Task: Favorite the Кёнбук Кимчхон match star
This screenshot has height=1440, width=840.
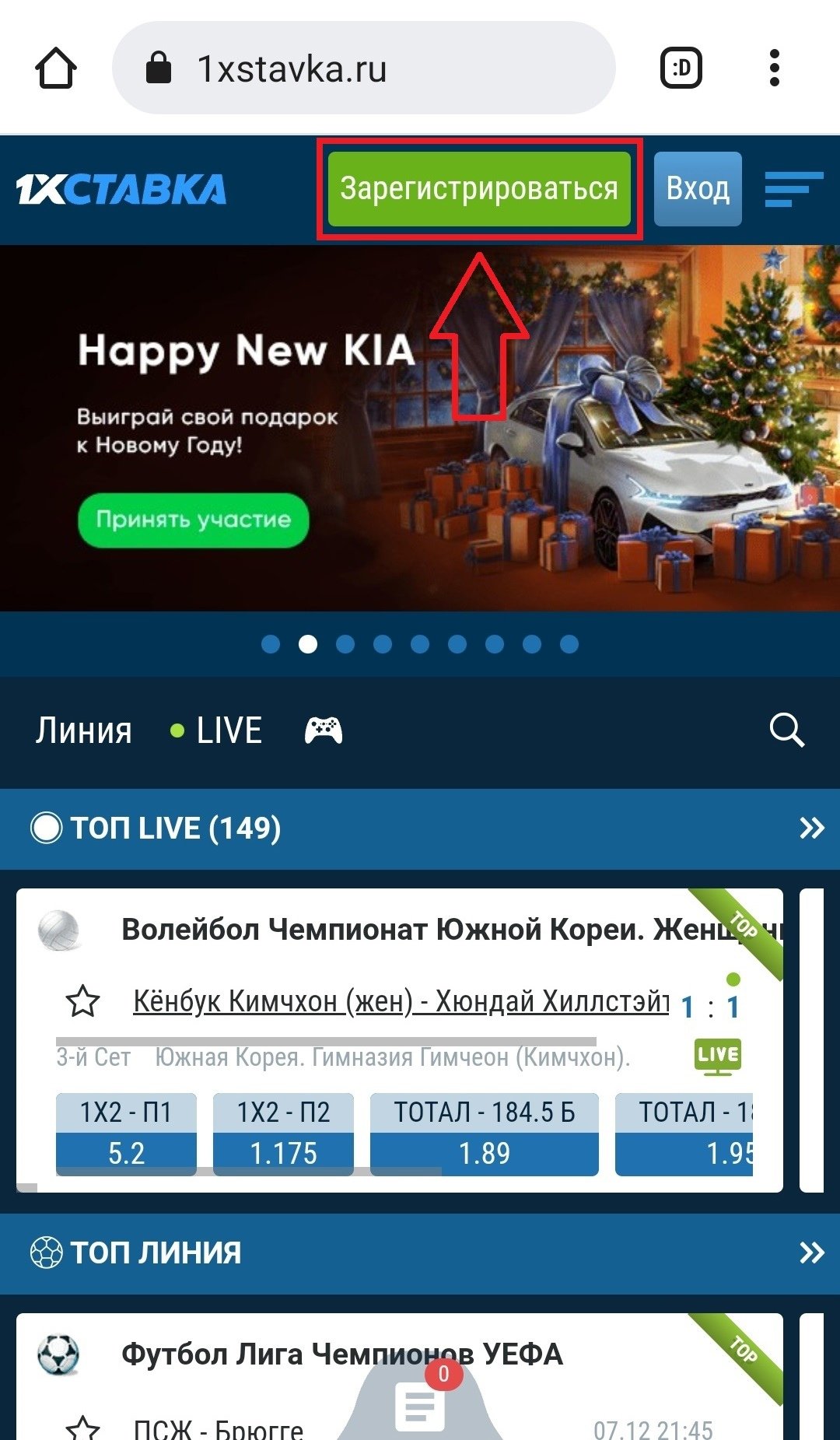Action: click(82, 1001)
